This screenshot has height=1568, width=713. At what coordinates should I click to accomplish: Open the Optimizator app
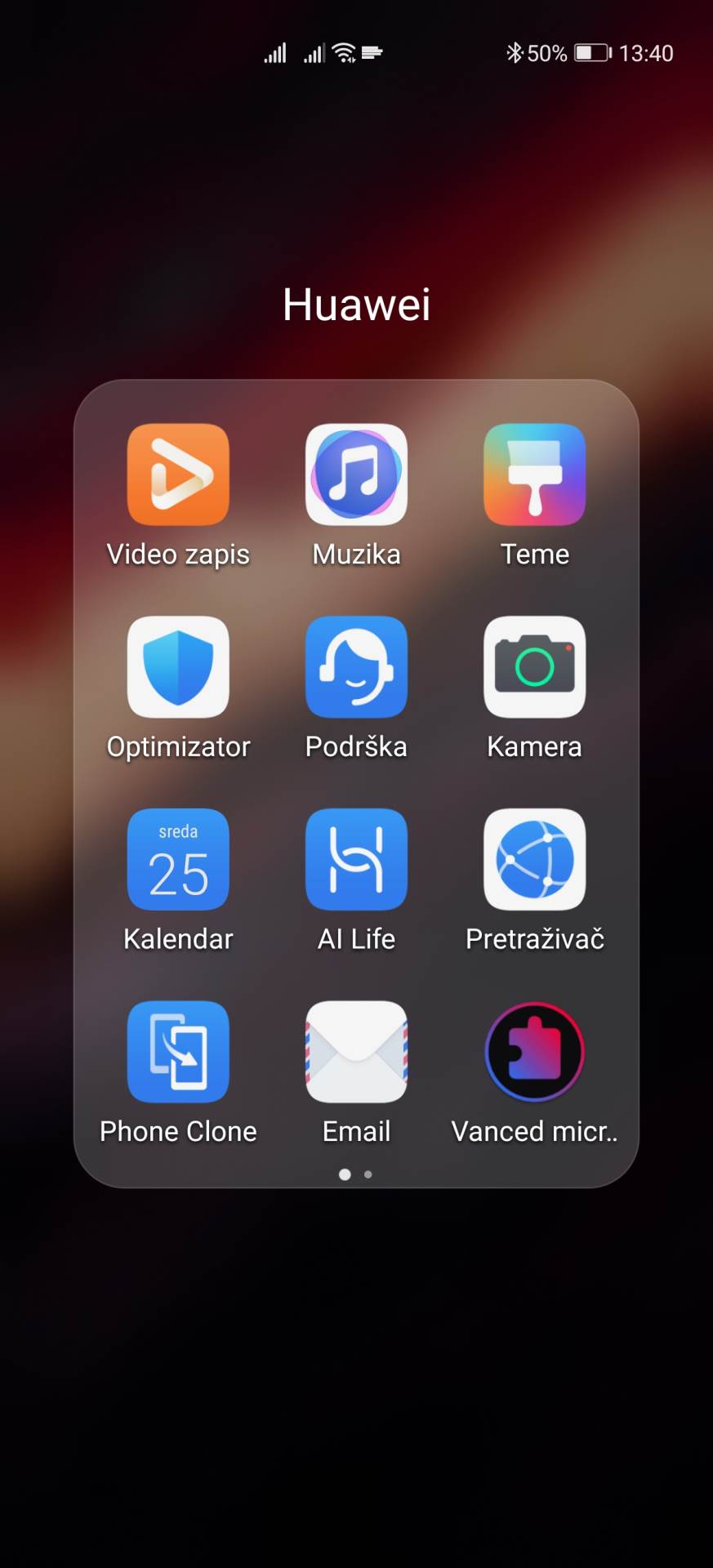coord(178,667)
